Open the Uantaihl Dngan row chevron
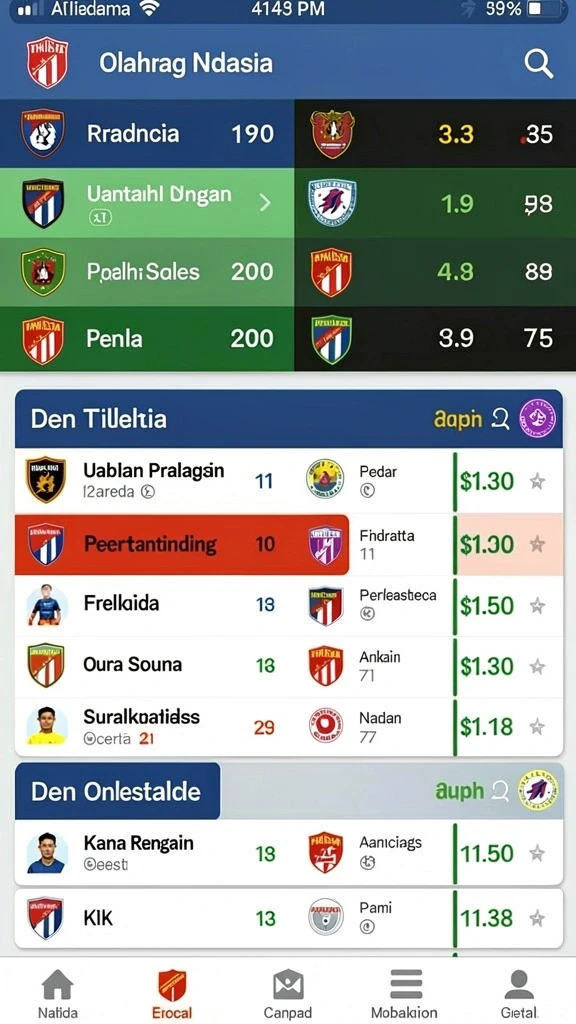This screenshot has height=1024, width=576. point(265,202)
